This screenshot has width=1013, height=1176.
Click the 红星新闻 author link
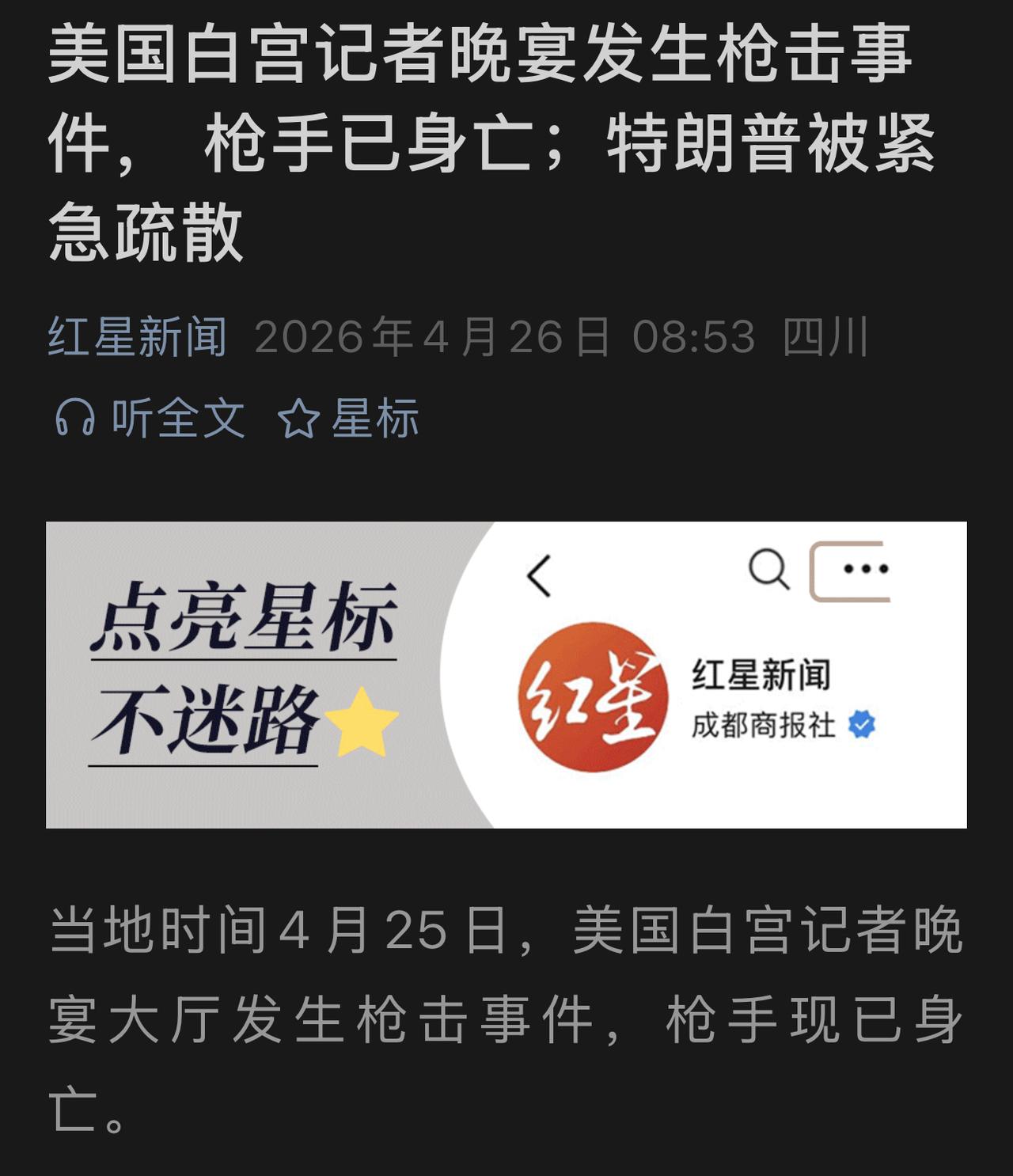coord(136,336)
